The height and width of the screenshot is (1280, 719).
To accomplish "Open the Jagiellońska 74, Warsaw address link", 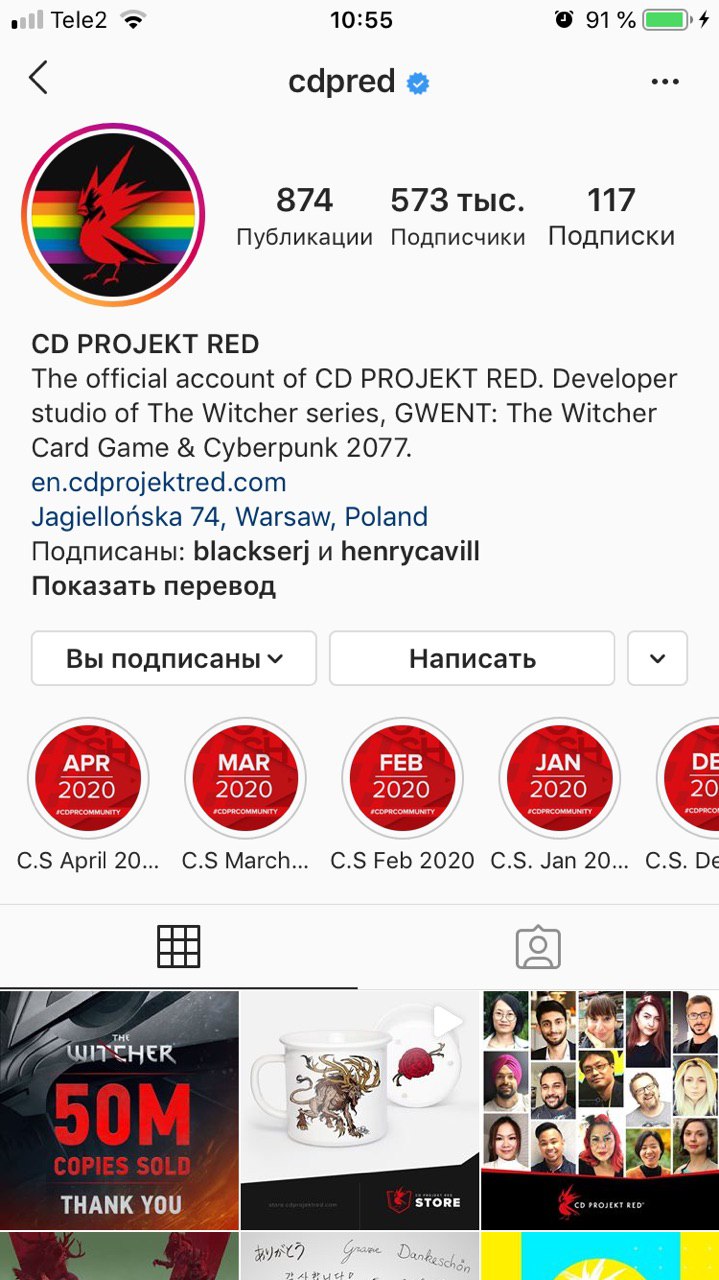I will pos(230,517).
